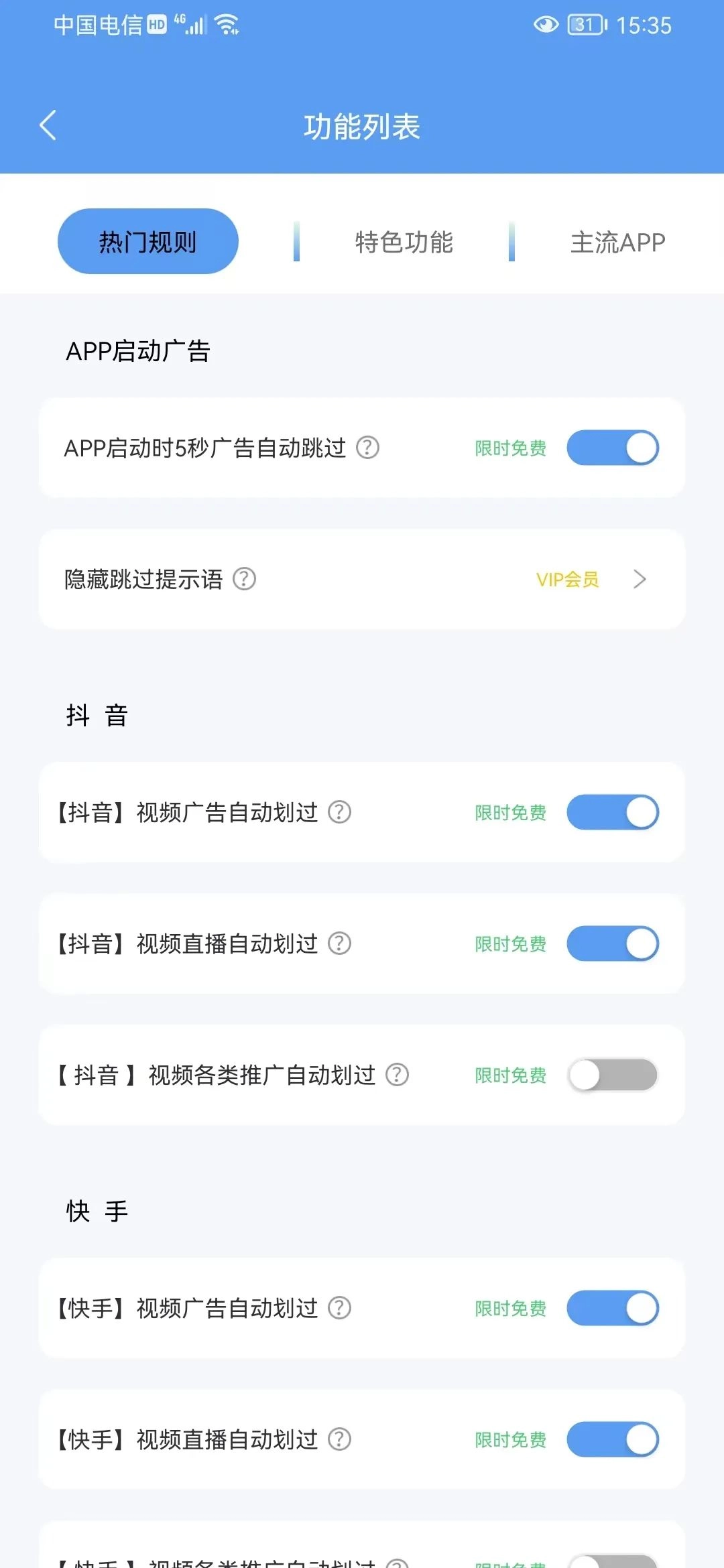The width and height of the screenshot is (724, 1568).
Task: Tap VIP会员 label on 隐藏跳过提示语 row
Action: click(569, 580)
